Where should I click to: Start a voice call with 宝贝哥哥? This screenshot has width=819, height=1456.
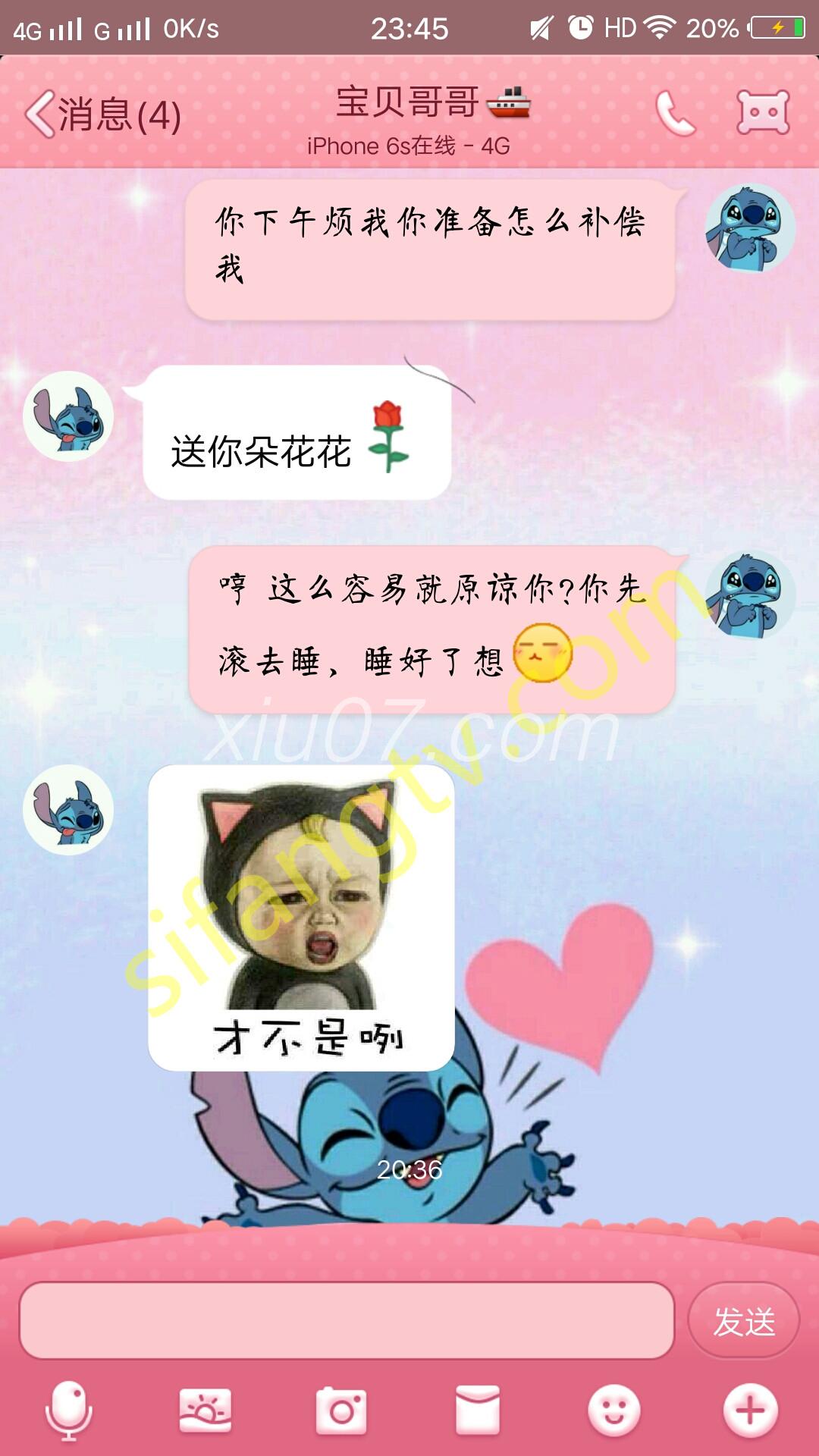pos(675,114)
